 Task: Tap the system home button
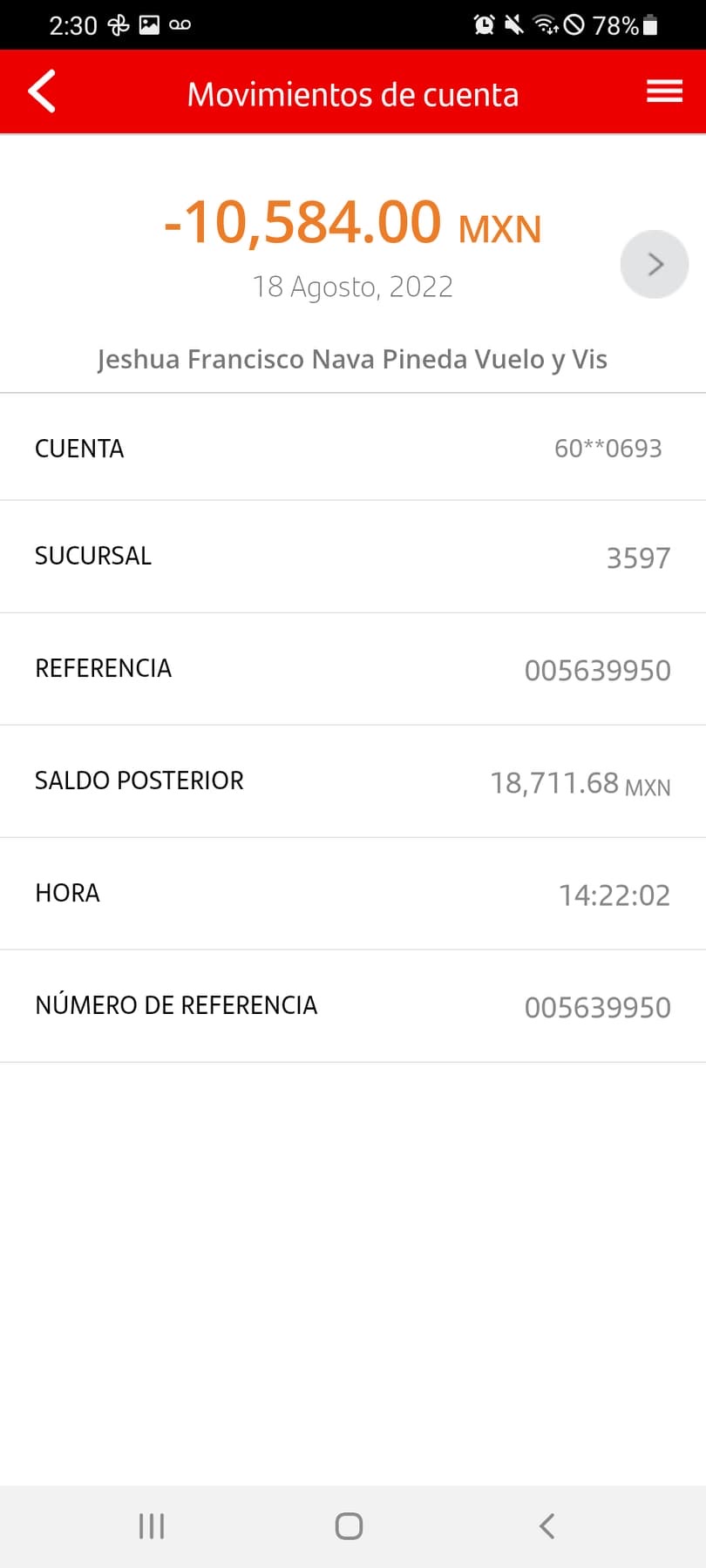coord(349,1526)
